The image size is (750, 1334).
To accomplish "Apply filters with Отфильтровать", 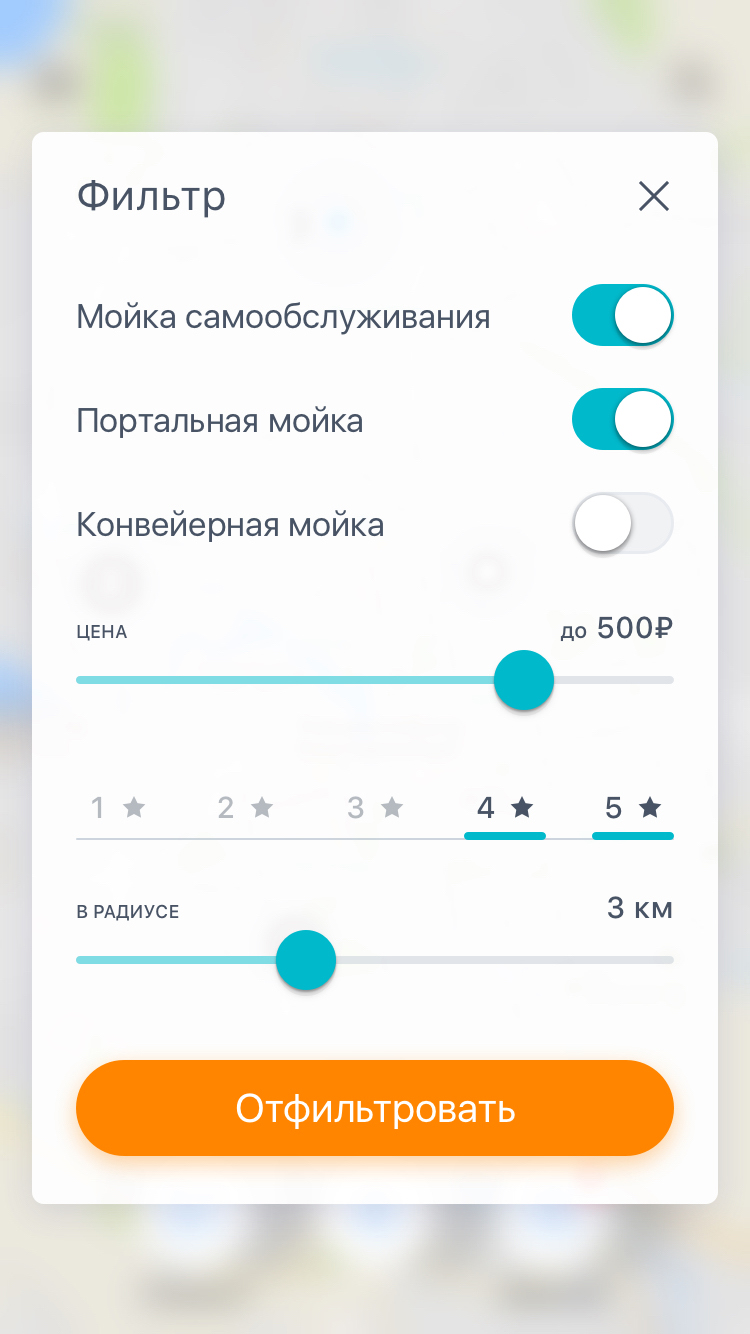I will coord(375,1108).
